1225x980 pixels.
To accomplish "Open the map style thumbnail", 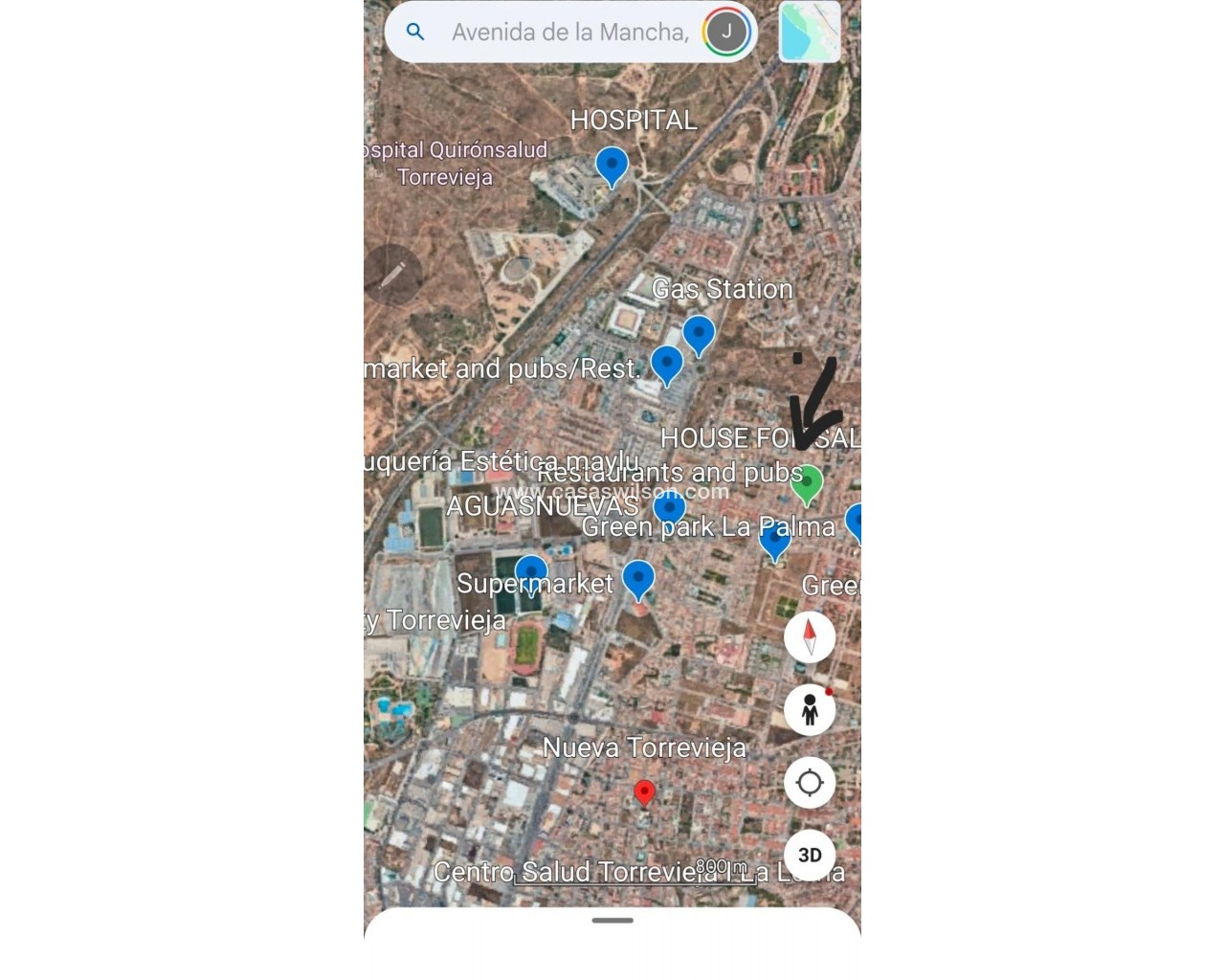I will click(x=810, y=32).
